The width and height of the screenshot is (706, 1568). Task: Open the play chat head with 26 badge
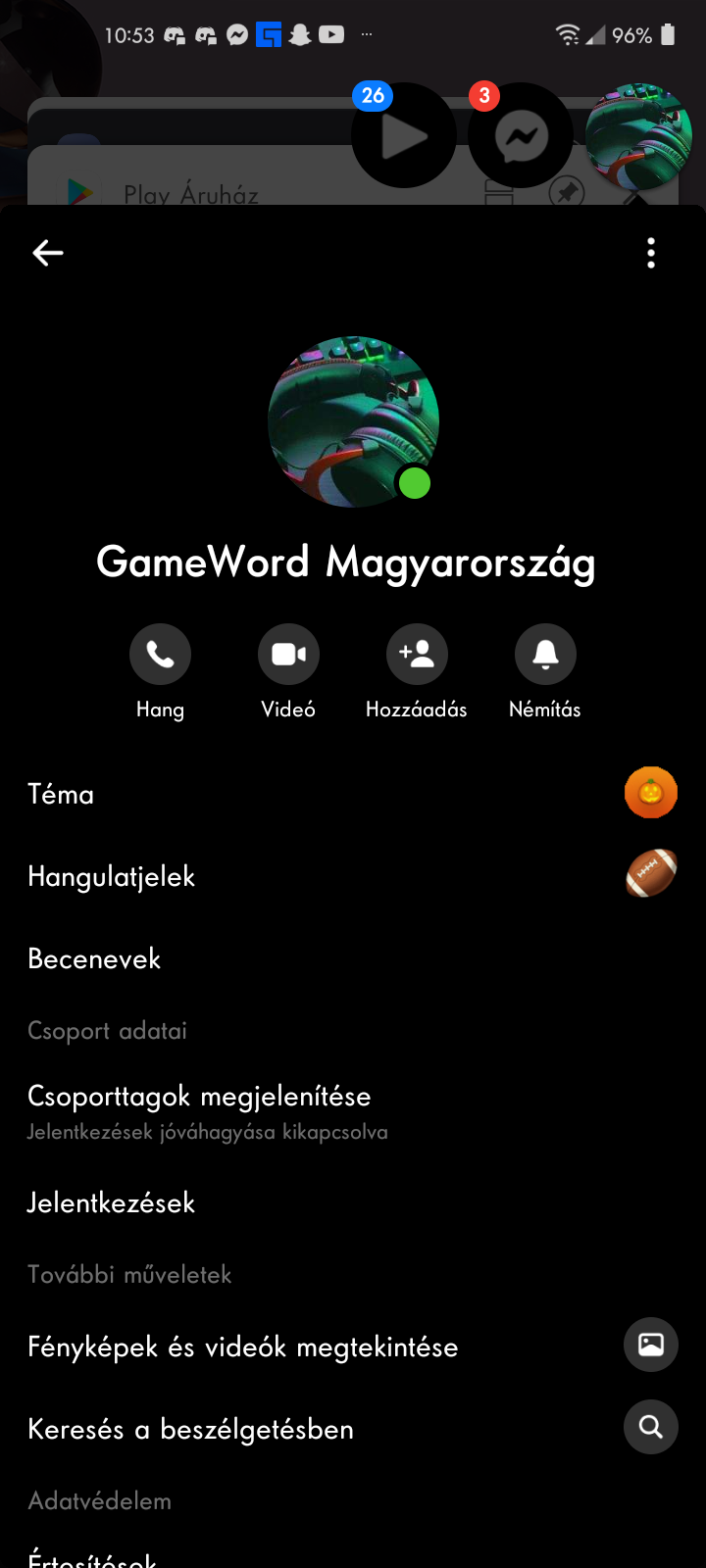[403, 135]
